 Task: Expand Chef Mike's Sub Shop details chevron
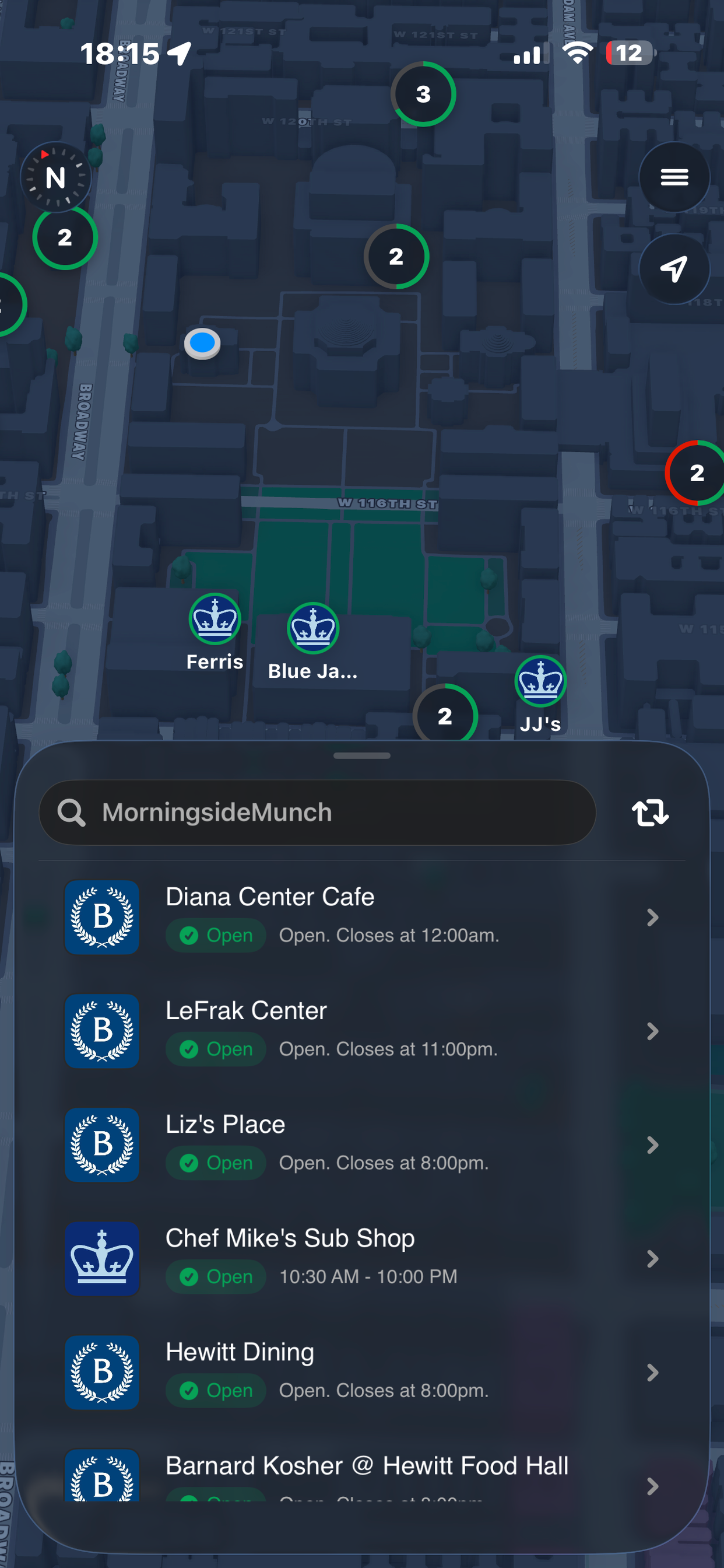coord(653,1259)
